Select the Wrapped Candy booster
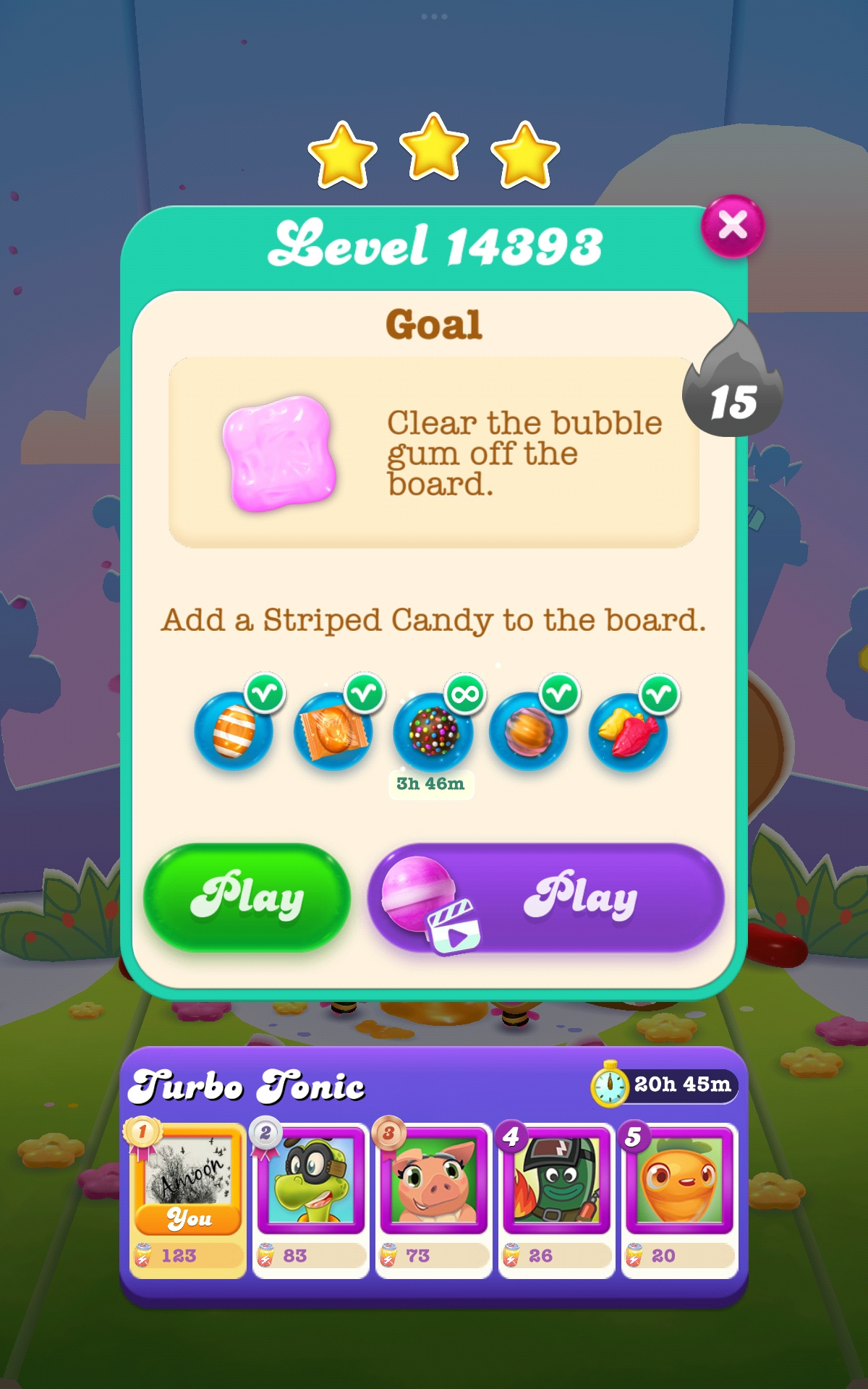This screenshot has width=868, height=1389. click(x=333, y=731)
